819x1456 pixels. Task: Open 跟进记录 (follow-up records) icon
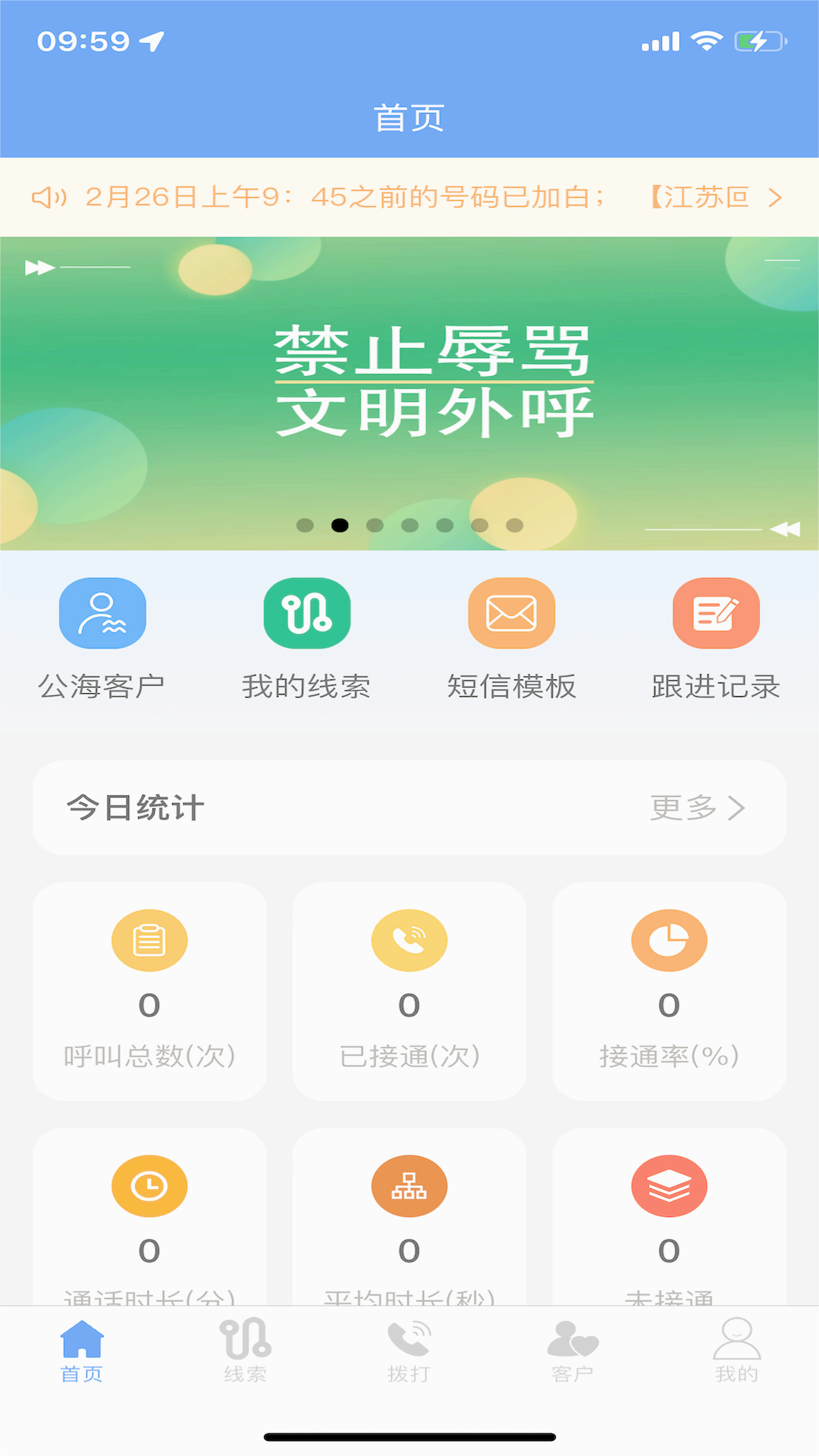point(716,613)
